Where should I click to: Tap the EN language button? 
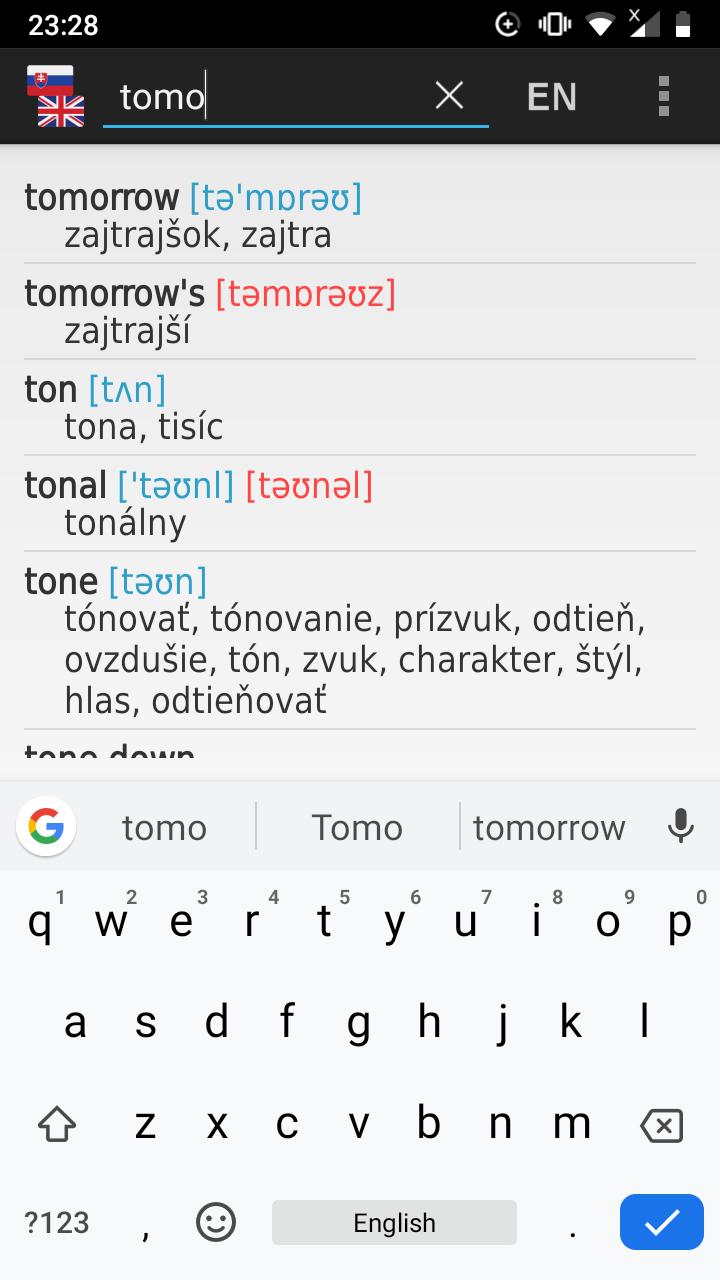point(552,97)
